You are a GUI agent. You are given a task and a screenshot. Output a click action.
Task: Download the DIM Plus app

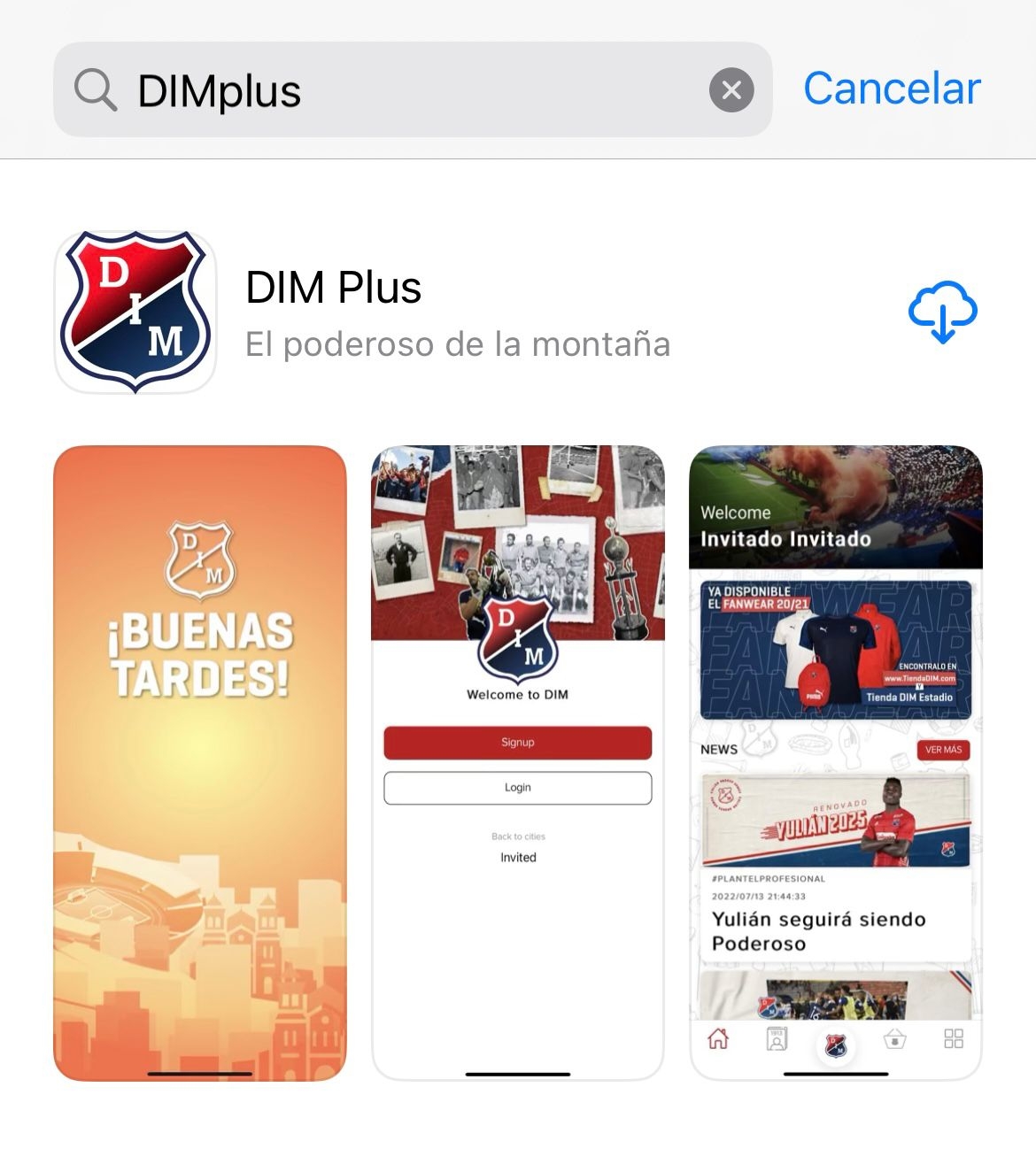click(x=942, y=312)
